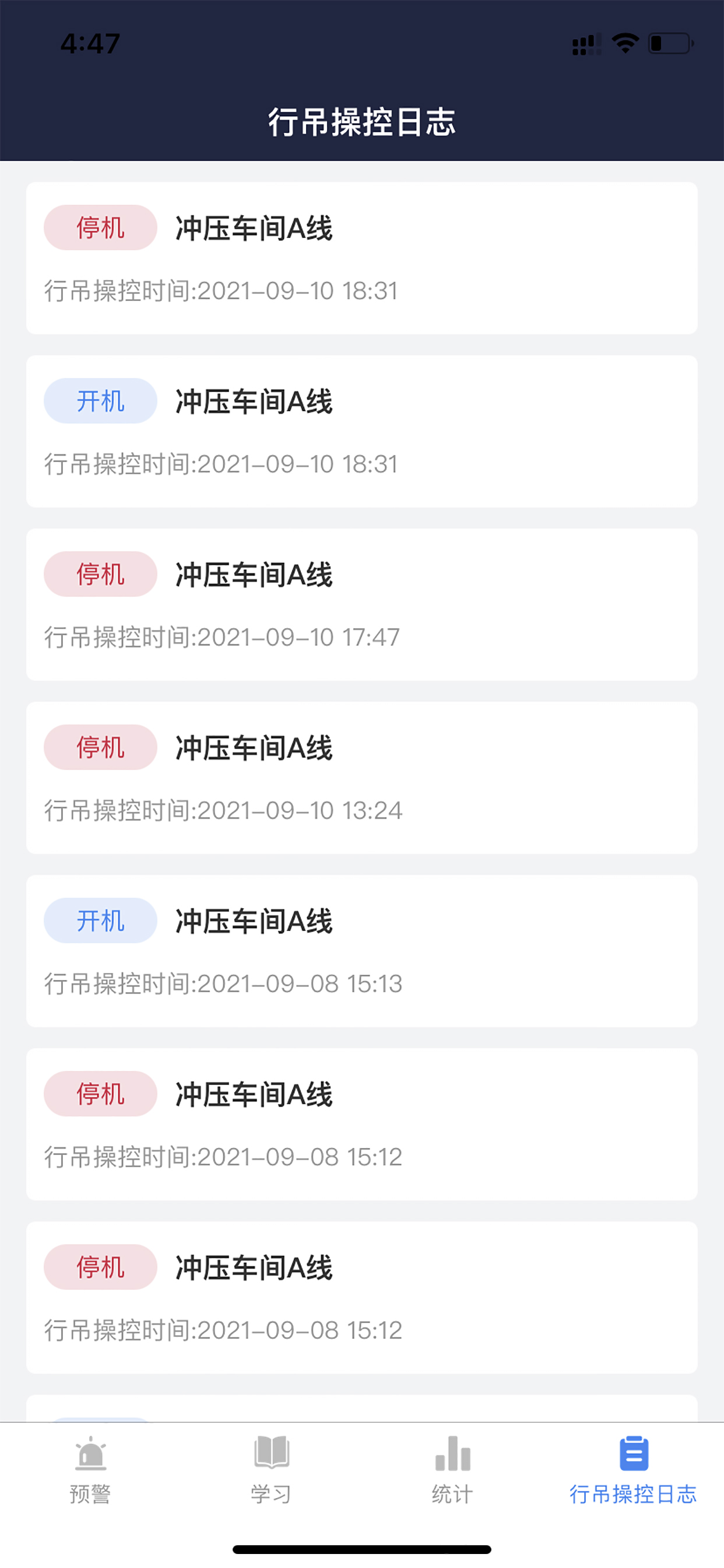Switch to the 预警 tab
This screenshot has width=724, height=1568.
[91, 1469]
